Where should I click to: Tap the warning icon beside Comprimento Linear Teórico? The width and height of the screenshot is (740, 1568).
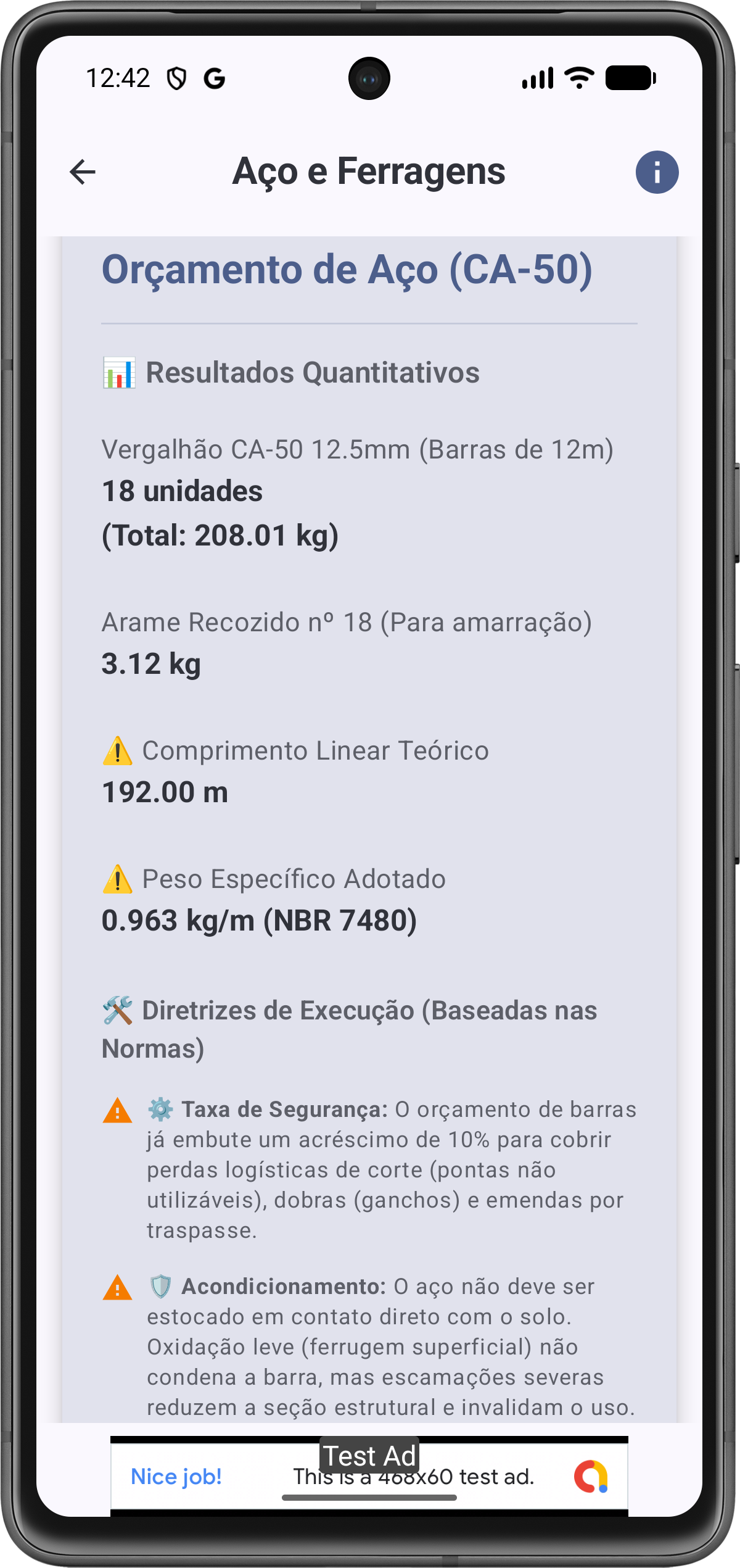pyautogui.click(x=117, y=750)
